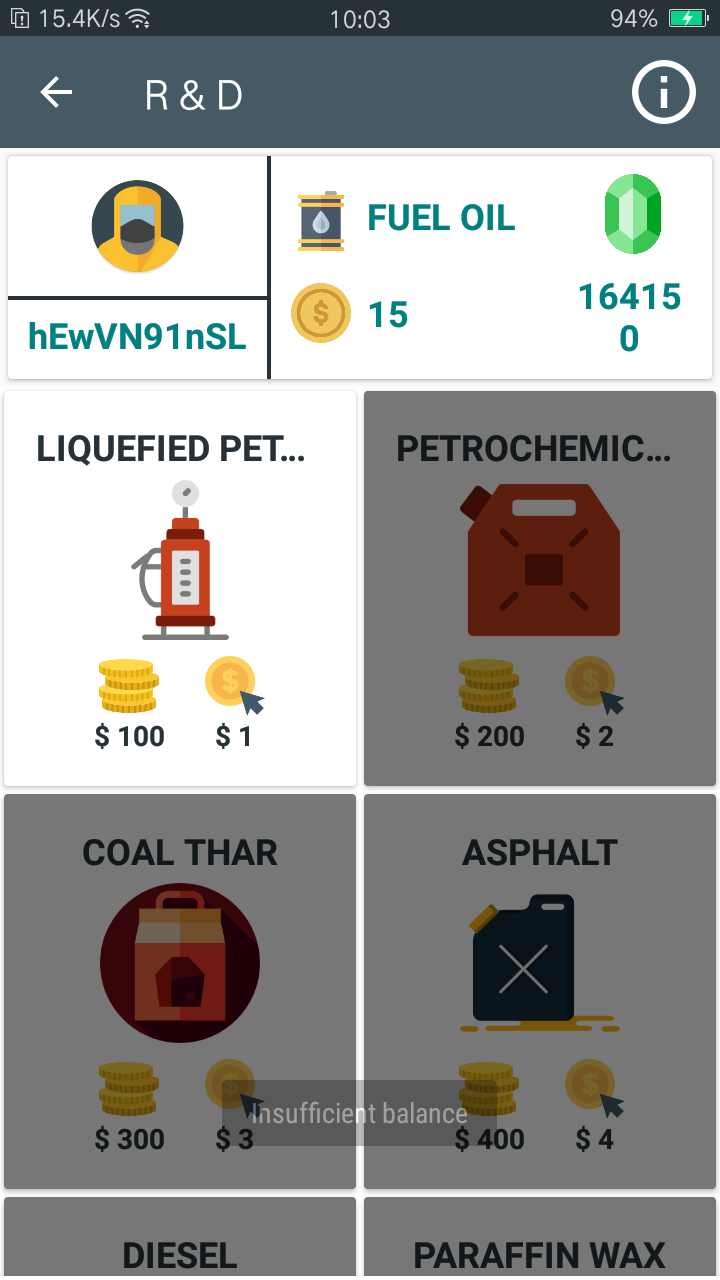Go back using the arrow
The width and height of the screenshot is (720, 1280).
56,93
